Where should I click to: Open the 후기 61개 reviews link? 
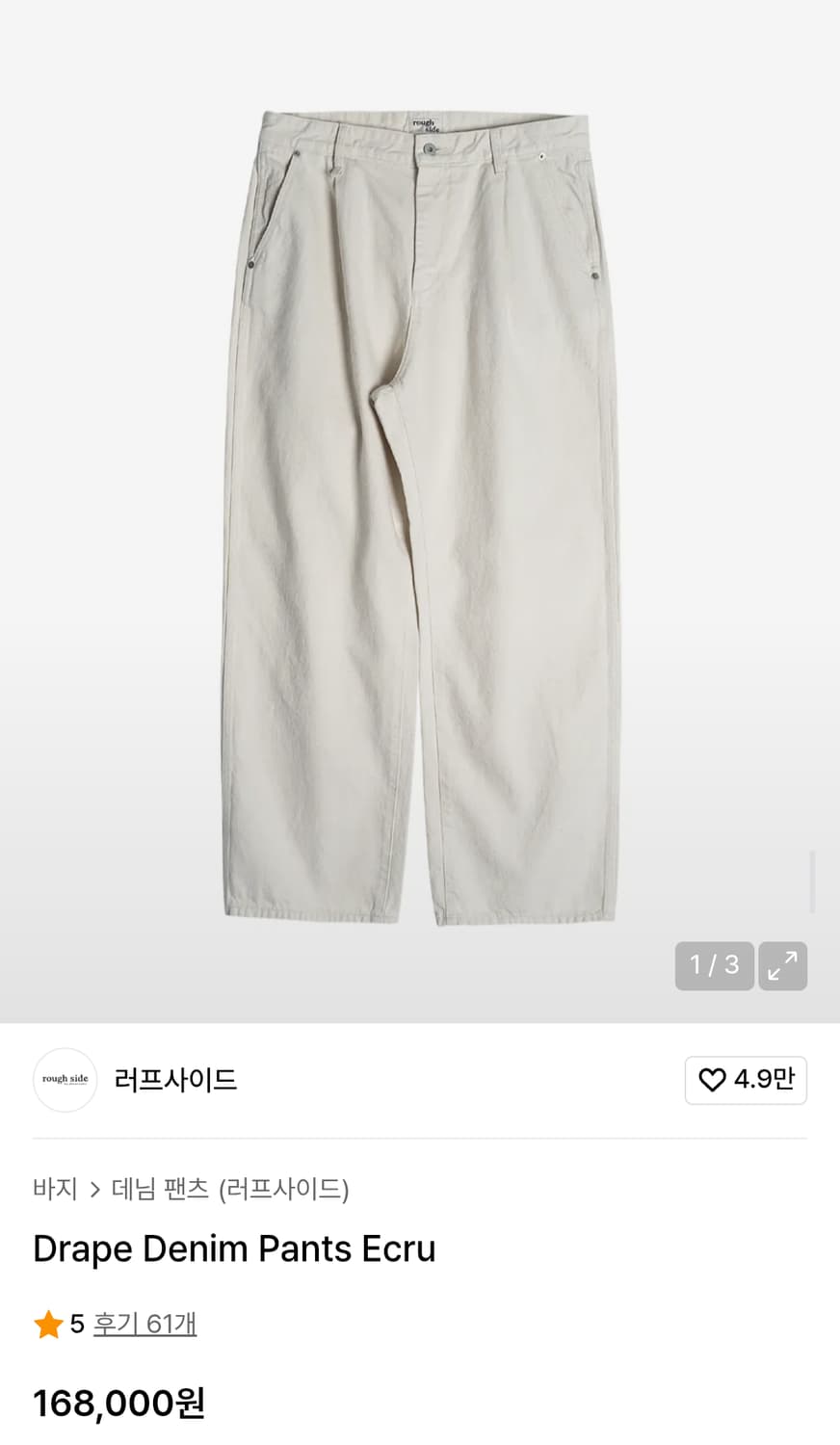point(144,1325)
